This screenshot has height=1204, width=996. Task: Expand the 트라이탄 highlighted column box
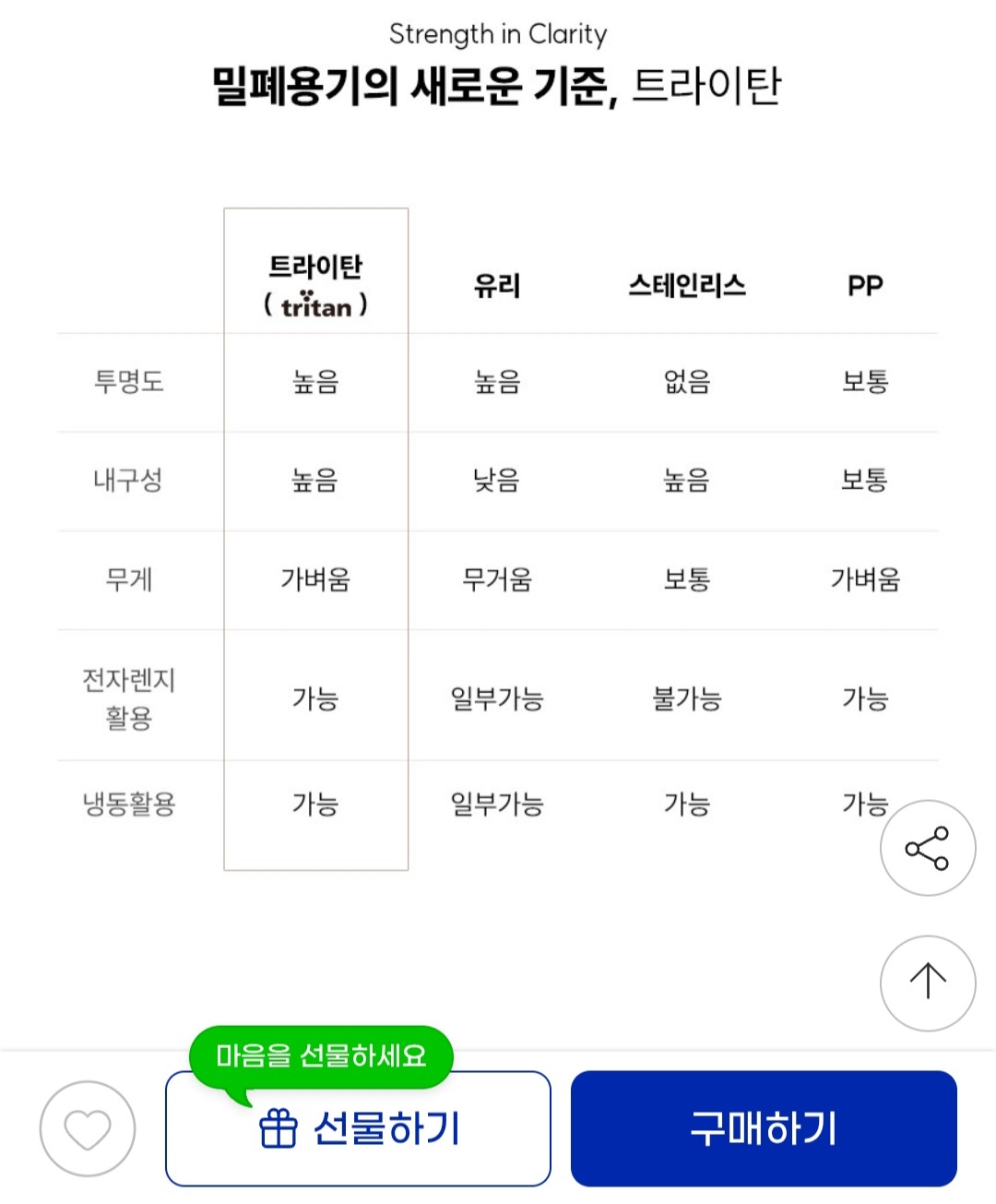tap(316, 538)
